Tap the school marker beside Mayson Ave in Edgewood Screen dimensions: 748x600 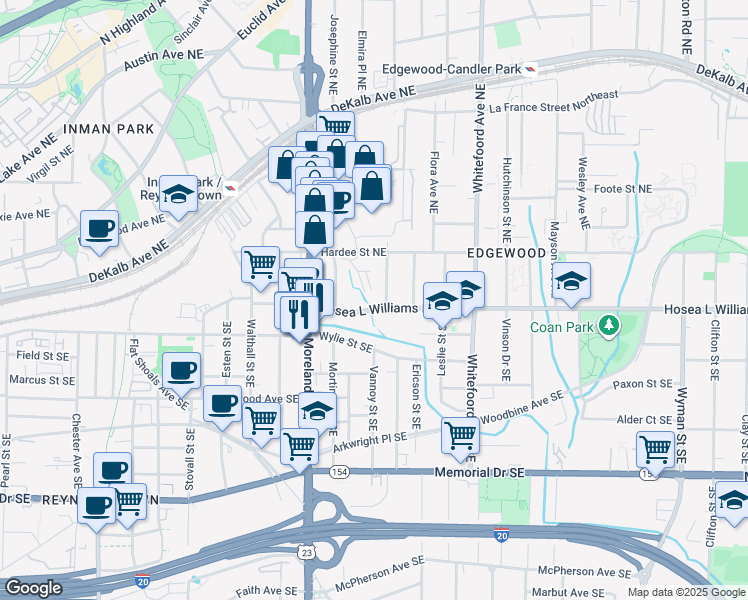click(571, 283)
